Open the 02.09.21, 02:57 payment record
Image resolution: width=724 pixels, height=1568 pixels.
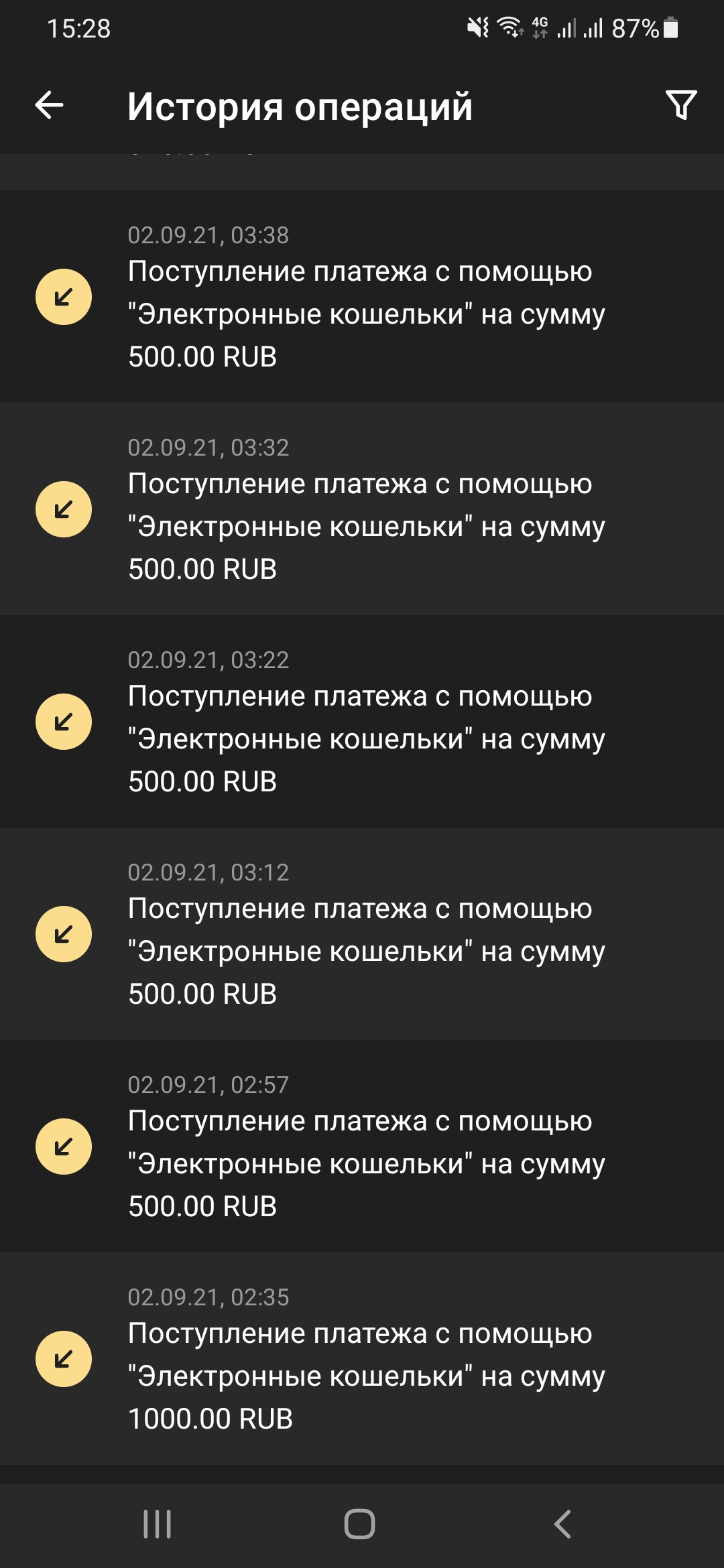(x=362, y=1147)
